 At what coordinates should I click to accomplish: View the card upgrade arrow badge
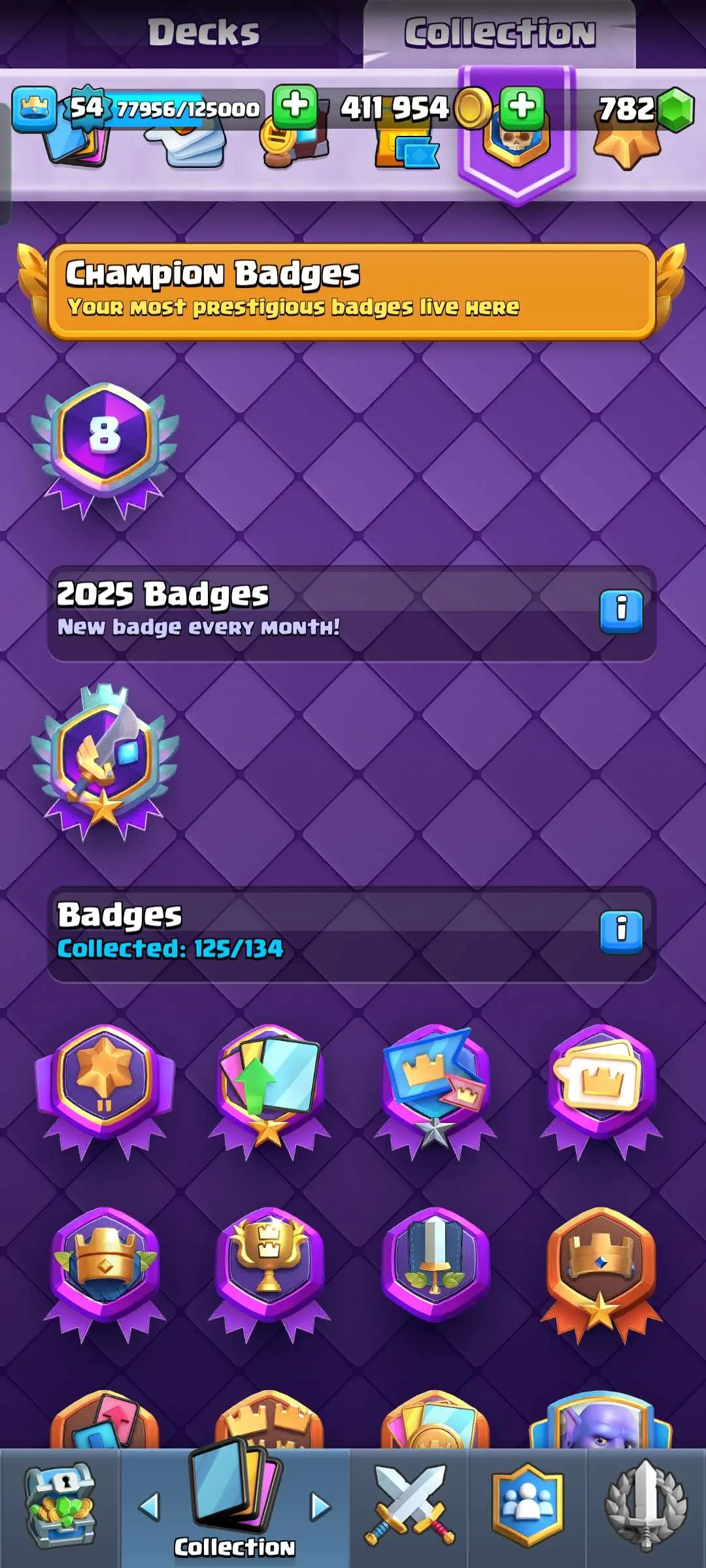(x=269, y=1085)
